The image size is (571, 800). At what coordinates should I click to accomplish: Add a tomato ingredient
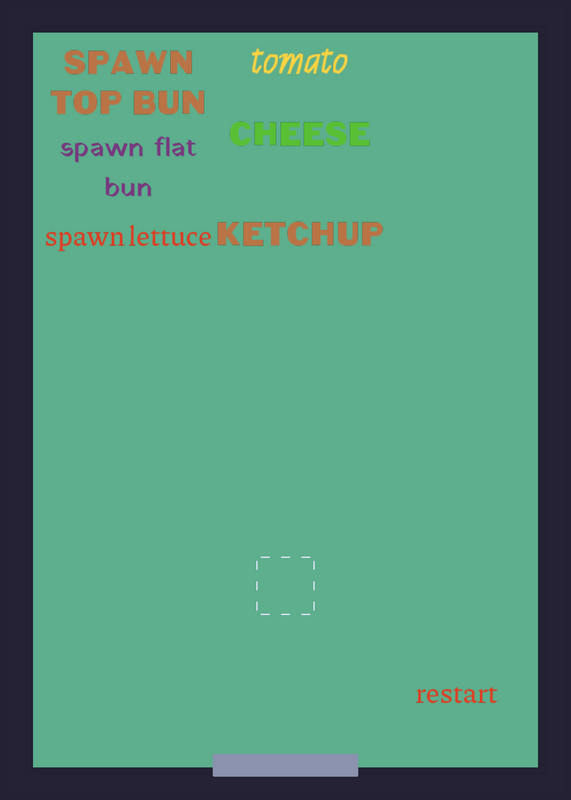(x=300, y=62)
